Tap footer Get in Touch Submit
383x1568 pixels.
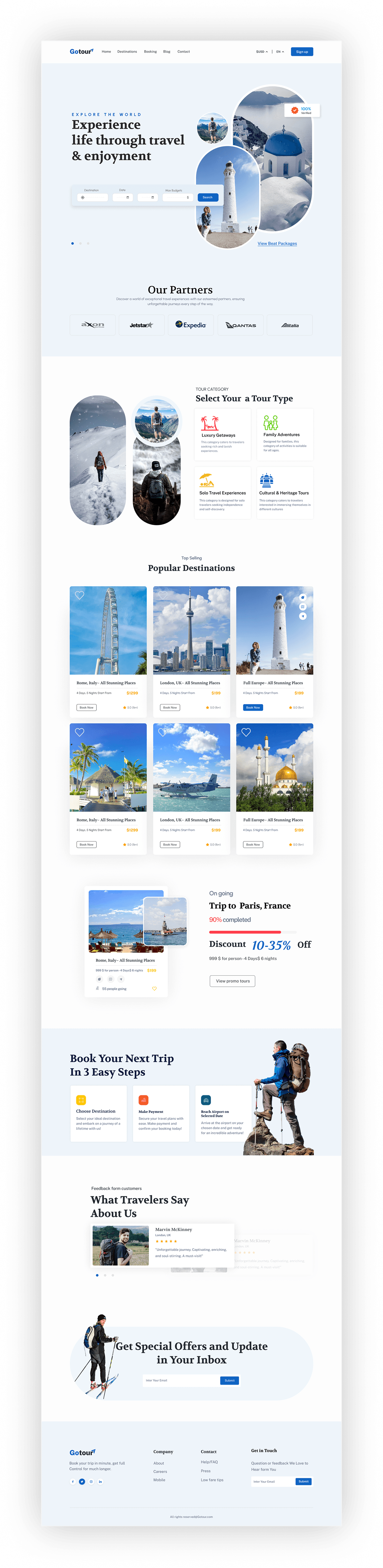pos(303,1481)
